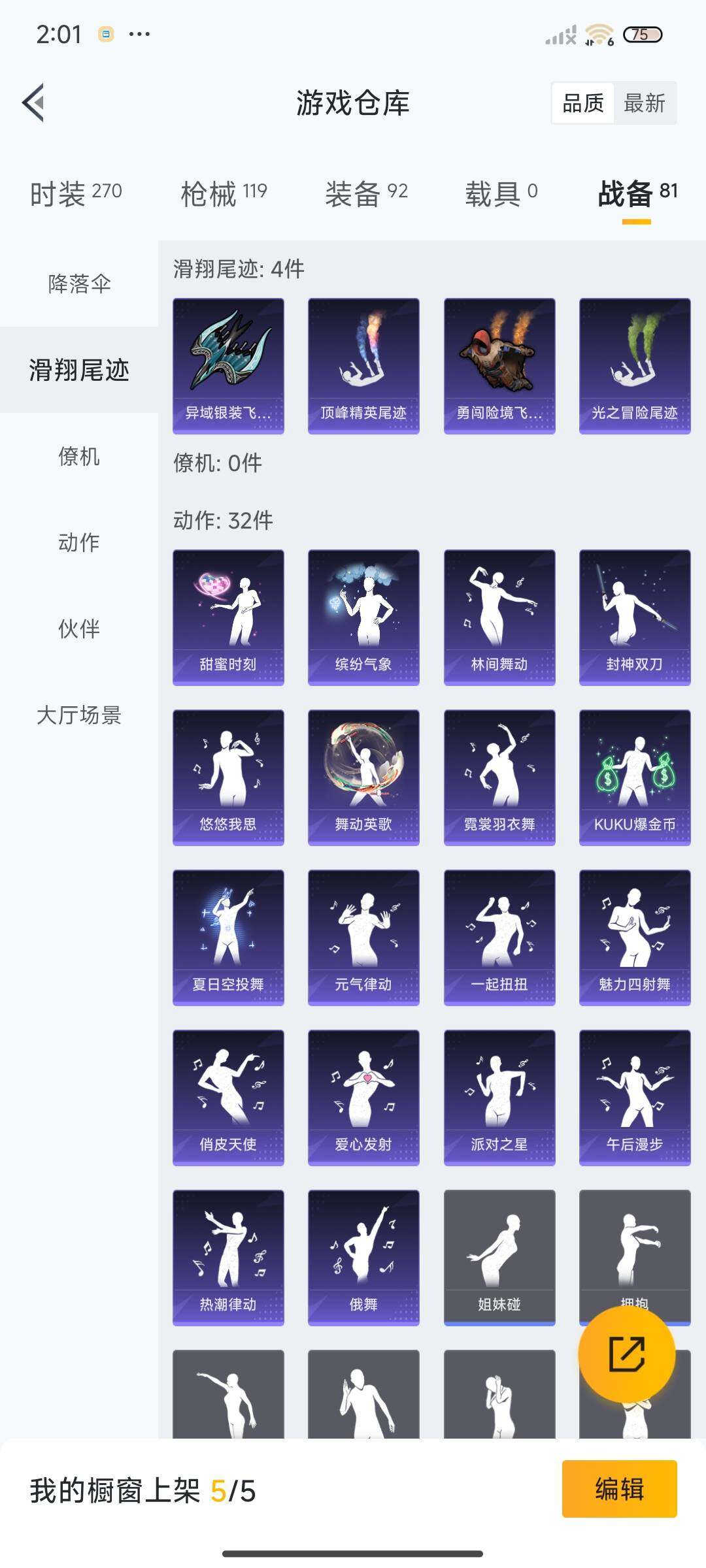Jump to the 僚机 category
This screenshot has width=706, height=1568.
click(x=79, y=457)
